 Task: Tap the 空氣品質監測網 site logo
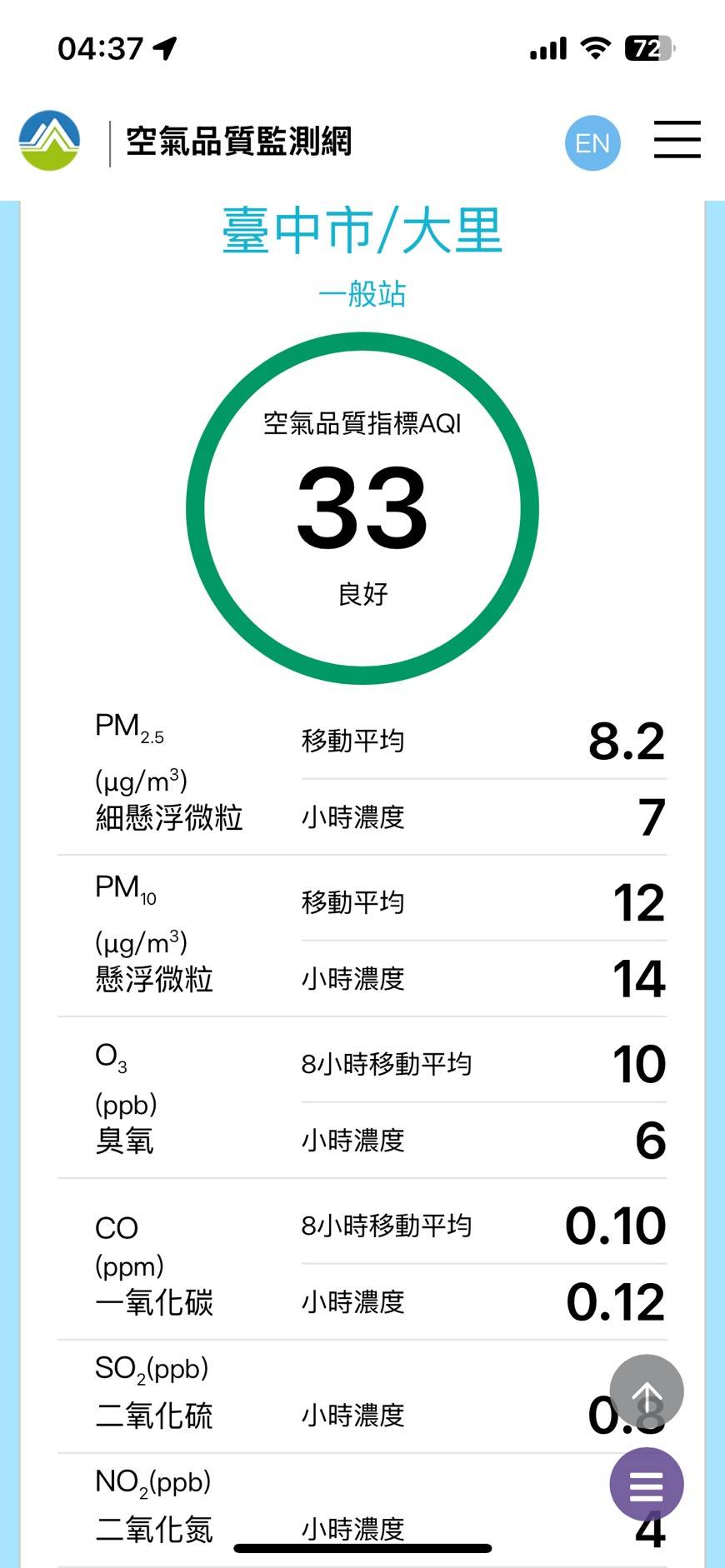(x=50, y=141)
